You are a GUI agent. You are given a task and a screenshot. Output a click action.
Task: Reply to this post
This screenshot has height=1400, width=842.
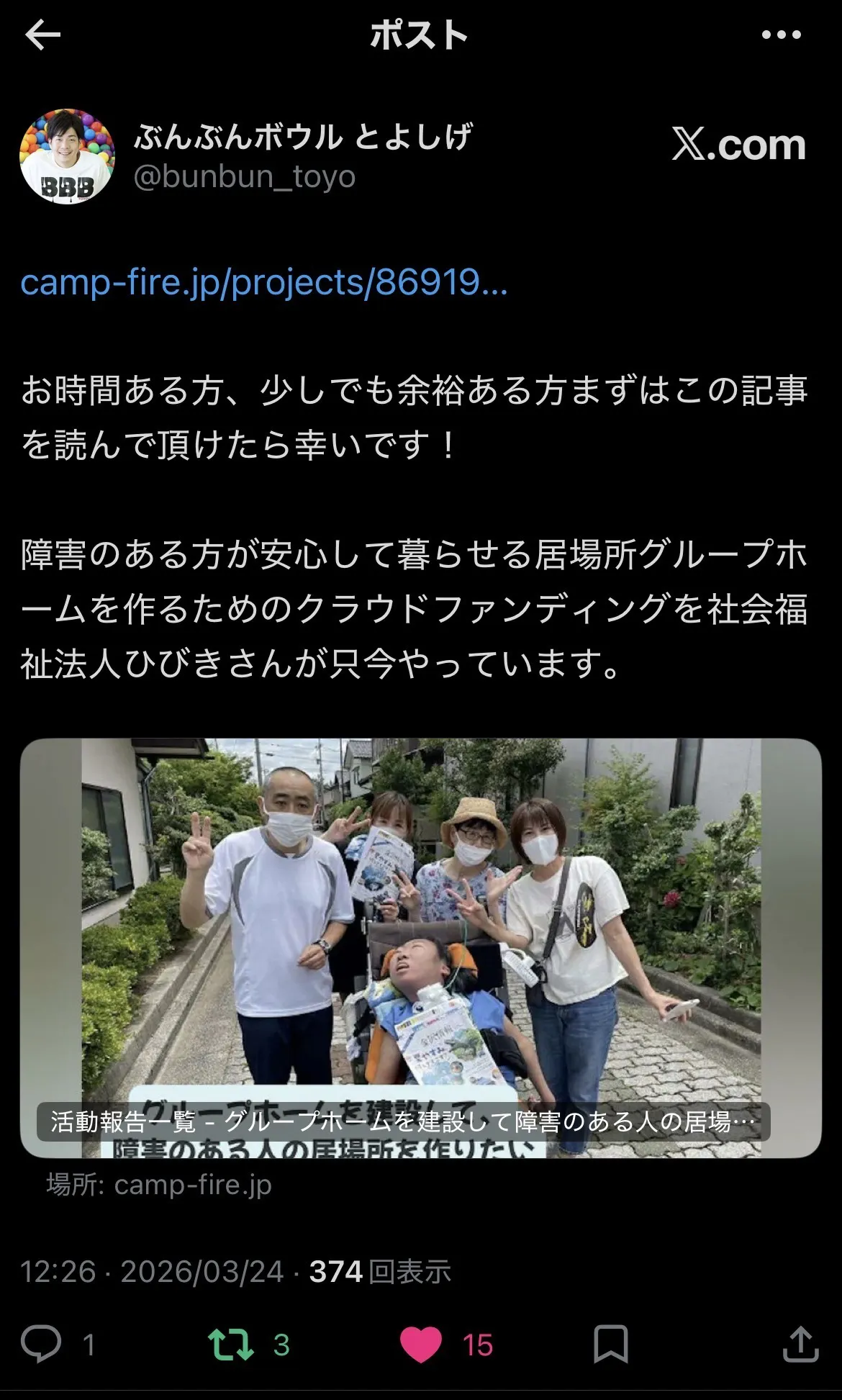[42, 1344]
